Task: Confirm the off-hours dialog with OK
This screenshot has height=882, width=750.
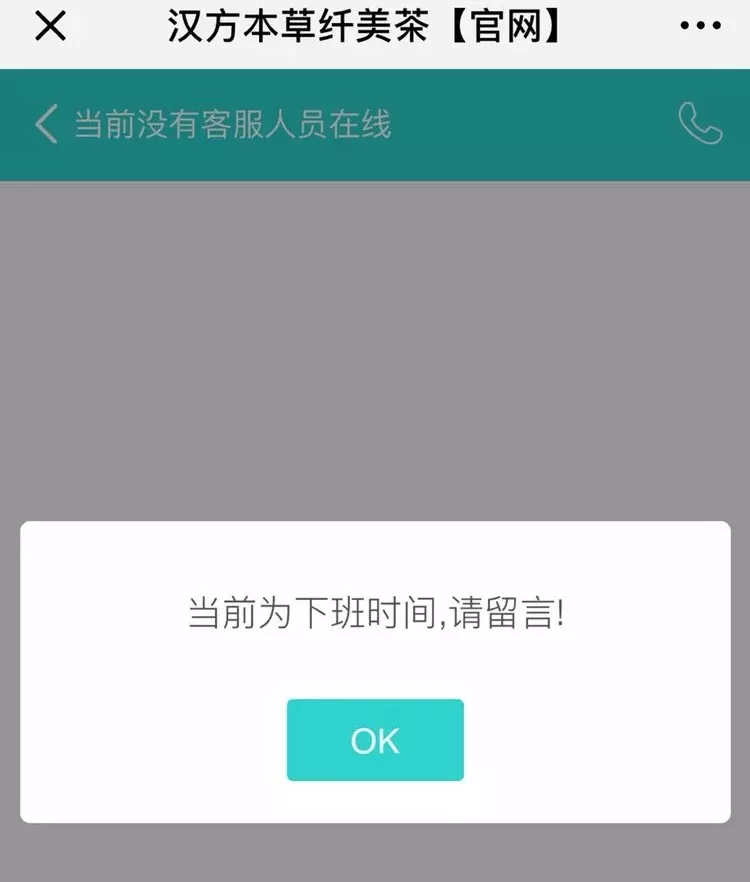Action: (375, 740)
